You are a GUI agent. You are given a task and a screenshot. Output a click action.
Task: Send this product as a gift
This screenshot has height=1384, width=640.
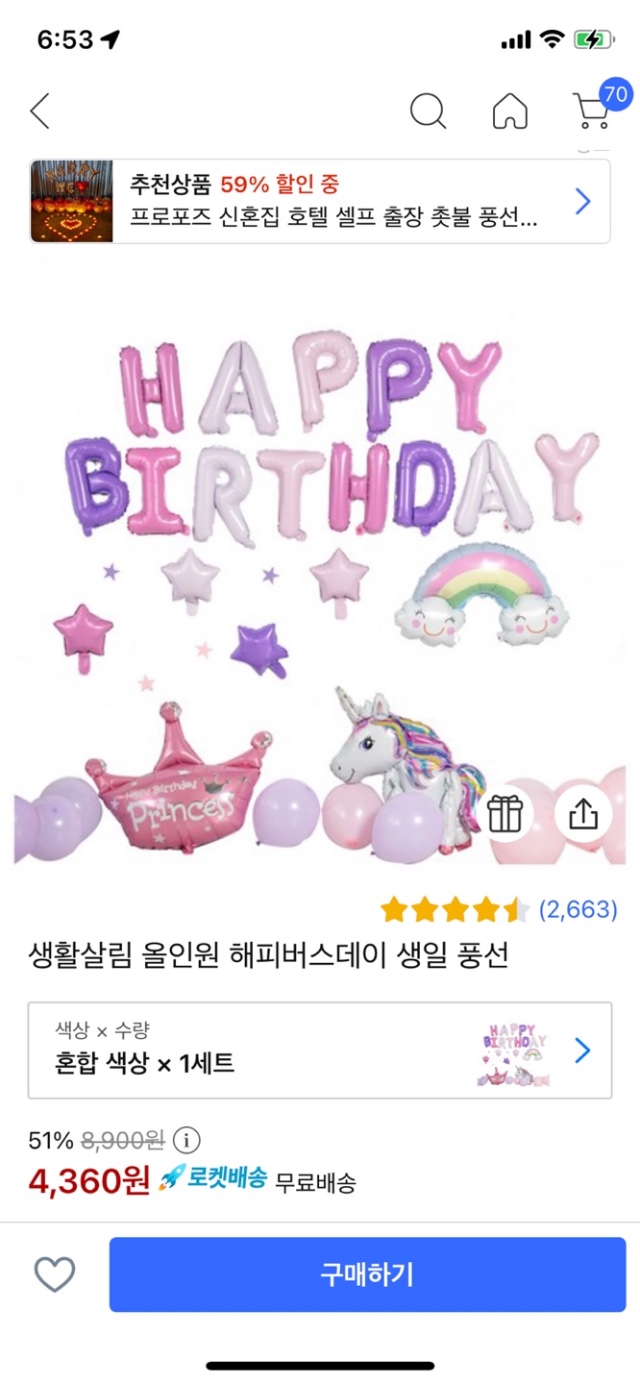click(x=505, y=816)
